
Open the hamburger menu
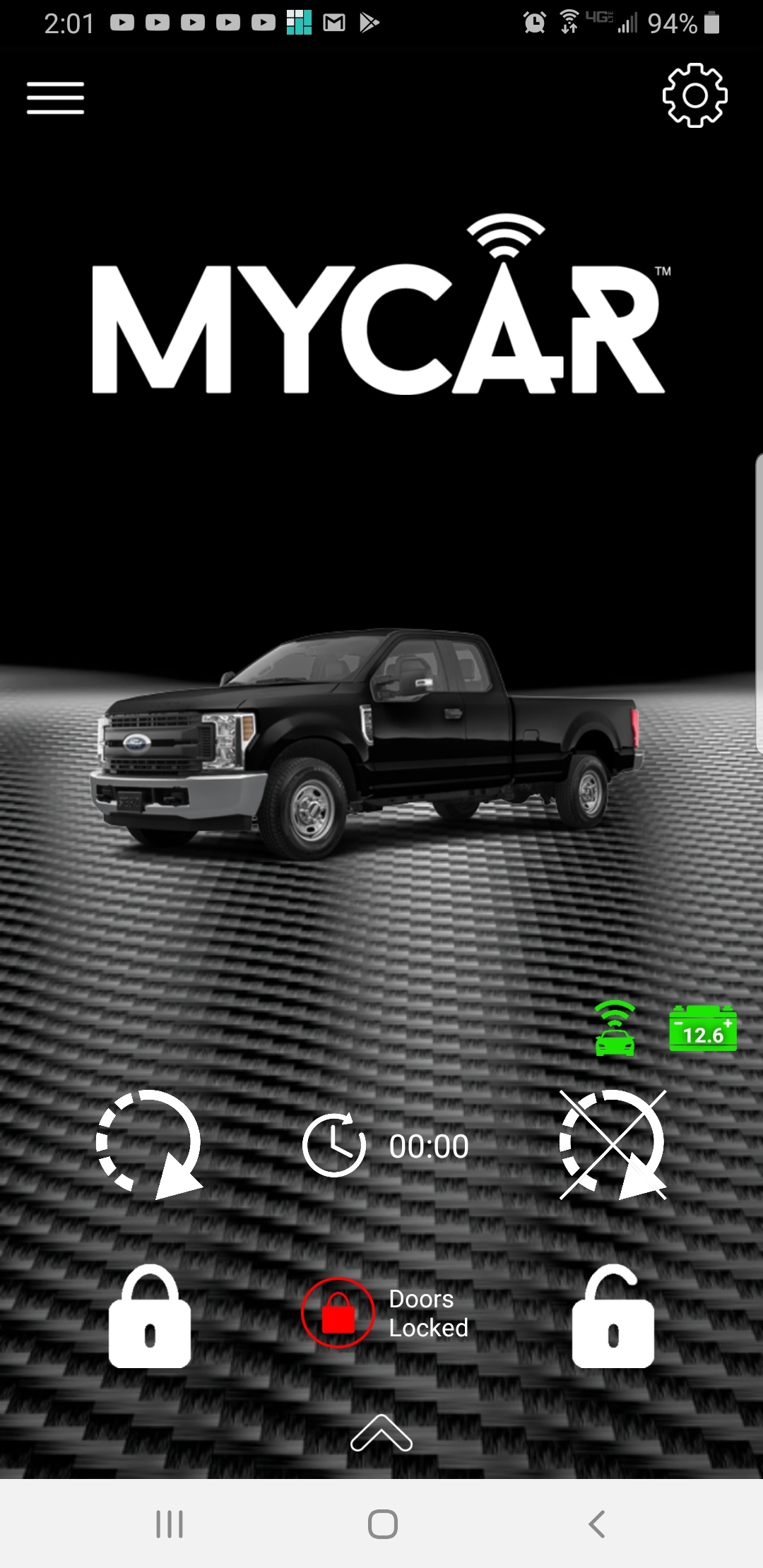[x=55, y=97]
